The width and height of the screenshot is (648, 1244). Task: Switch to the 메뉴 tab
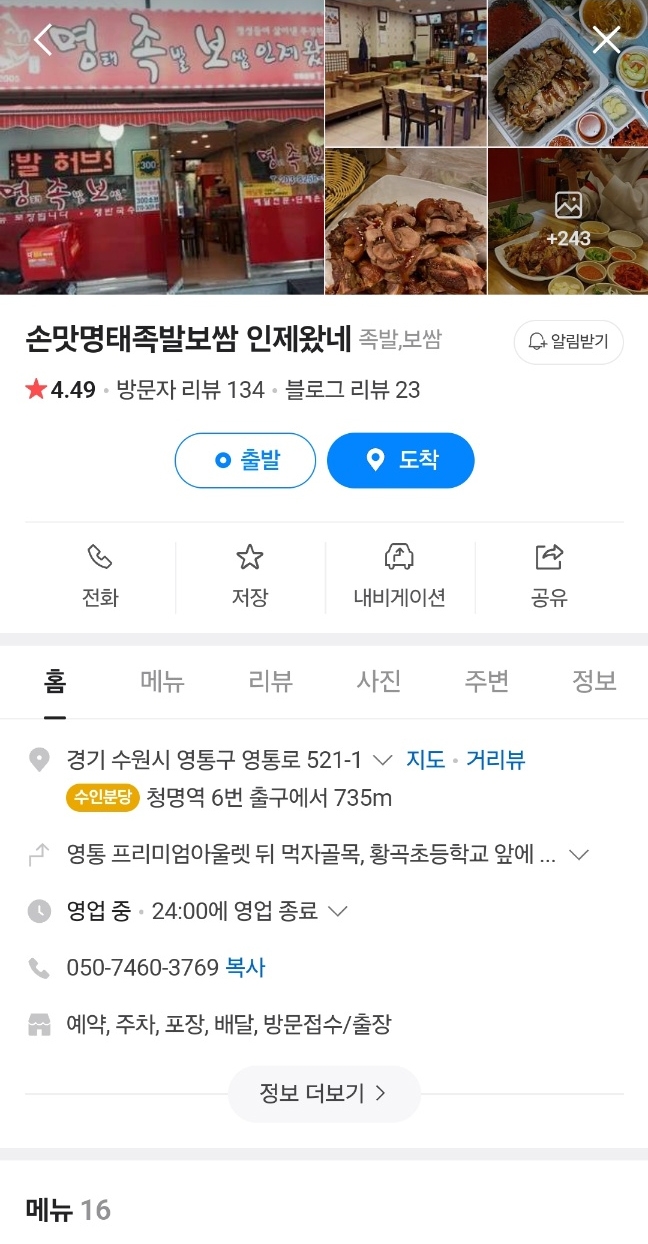pyautogui.click(x=162, y=682)
